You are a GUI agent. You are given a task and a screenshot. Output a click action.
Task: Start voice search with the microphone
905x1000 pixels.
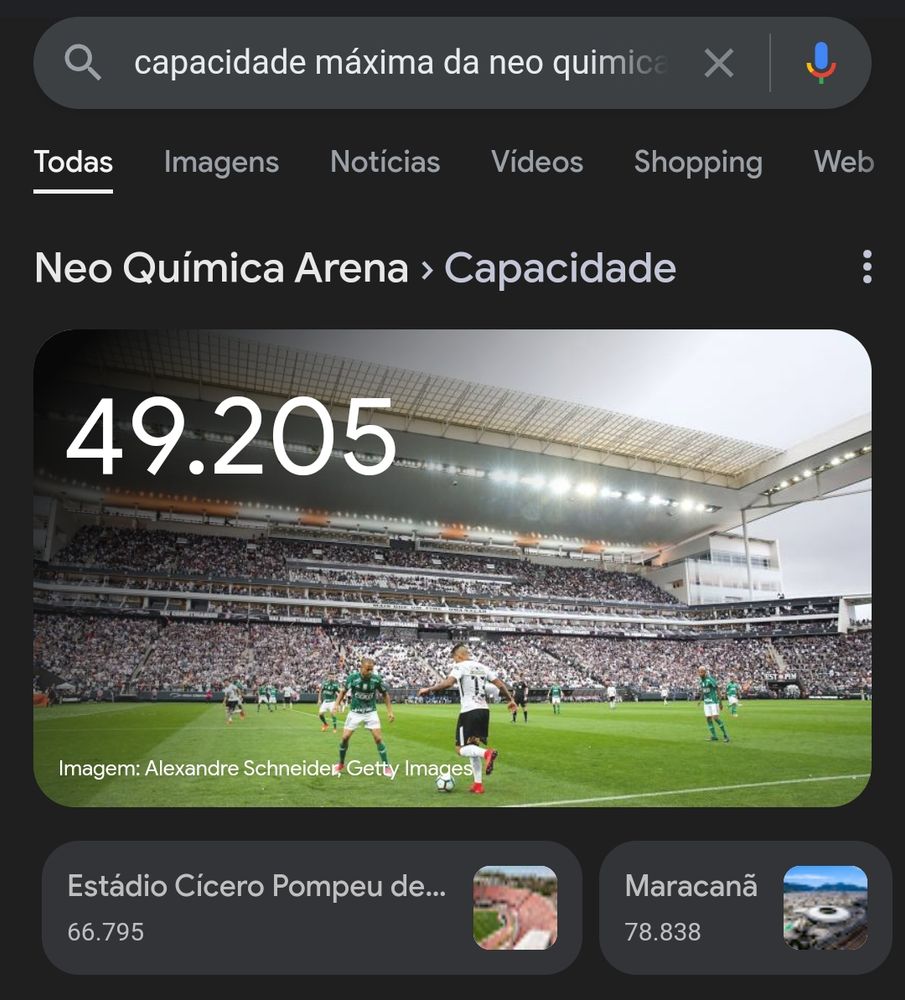point(820,63)
